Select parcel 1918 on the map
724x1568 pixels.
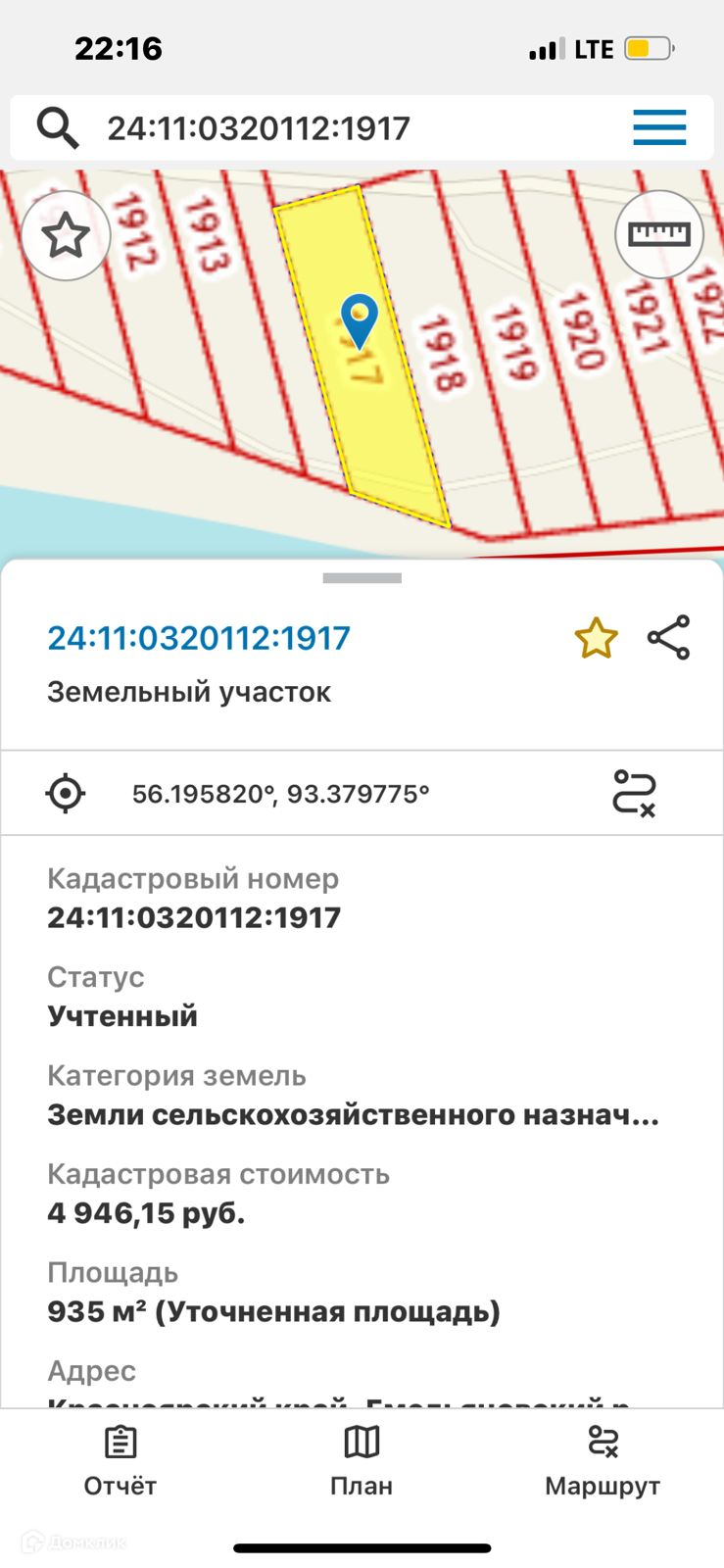pyautogui.click(x=439, y=353)
